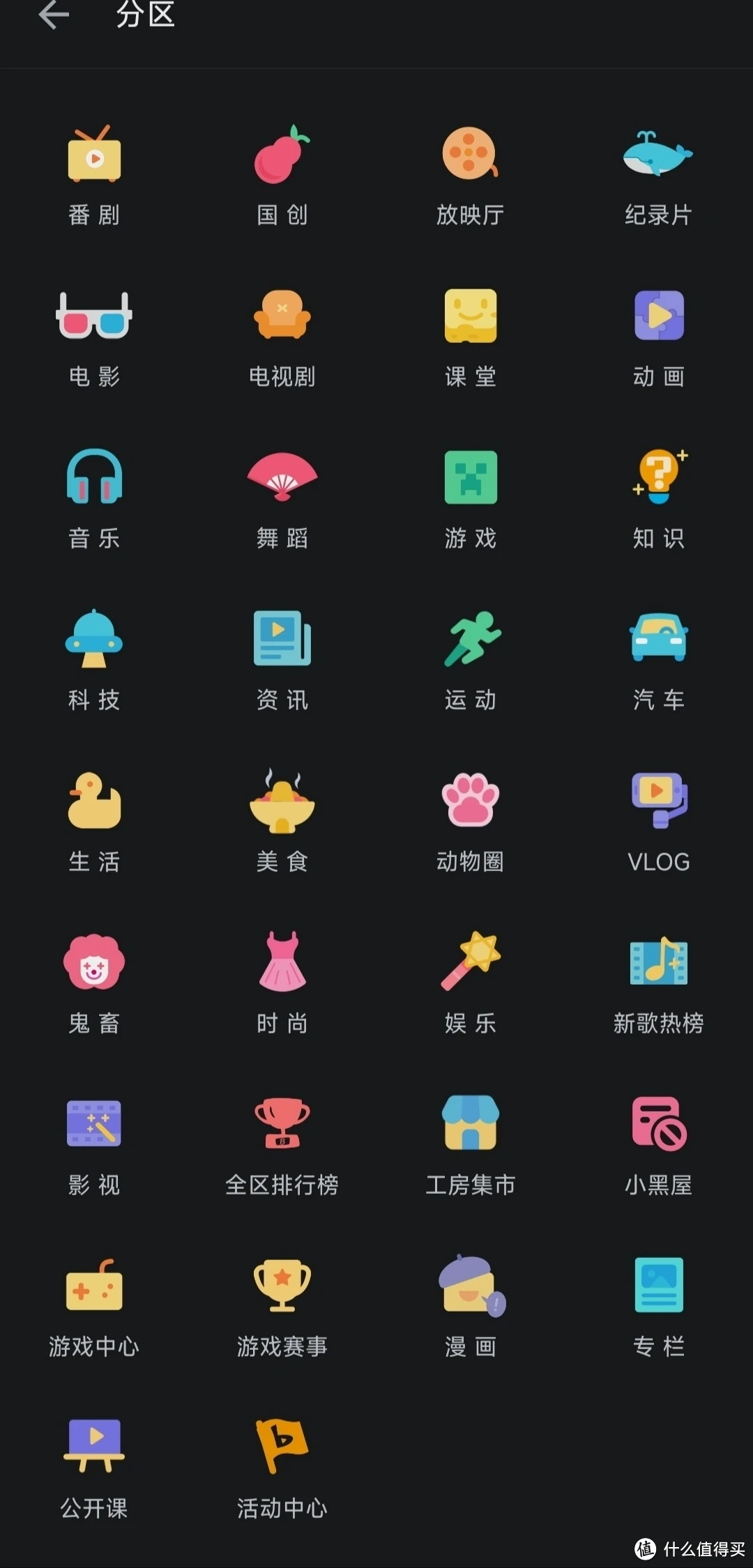
Task: Tap the 电影 category
Action: pyautogui.click(x=94, y=338)
